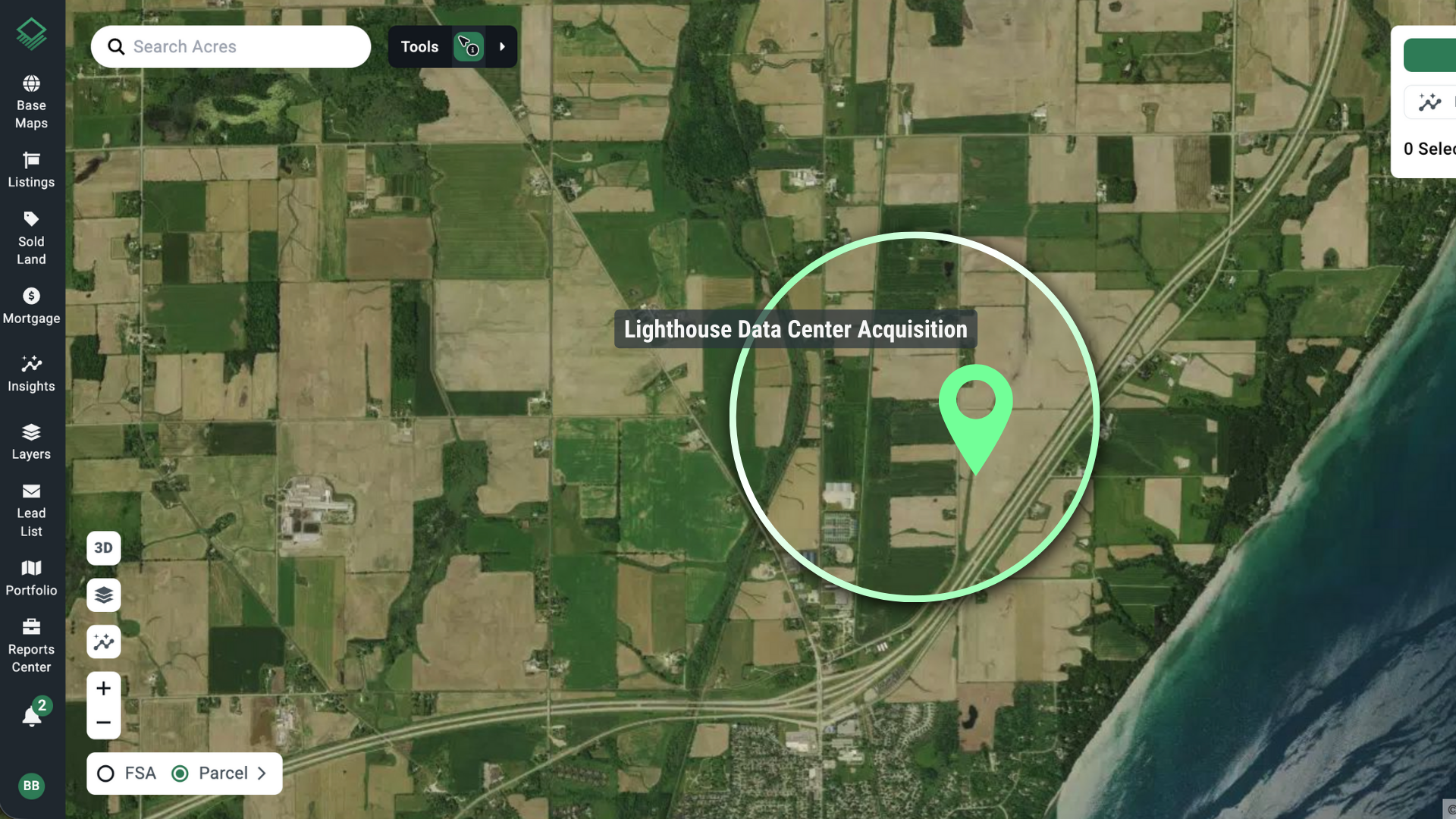The height and width of the screenshot is (819, 1456).
Task: Open Base Maps in sidebar
Action: [x=31, y=102]
